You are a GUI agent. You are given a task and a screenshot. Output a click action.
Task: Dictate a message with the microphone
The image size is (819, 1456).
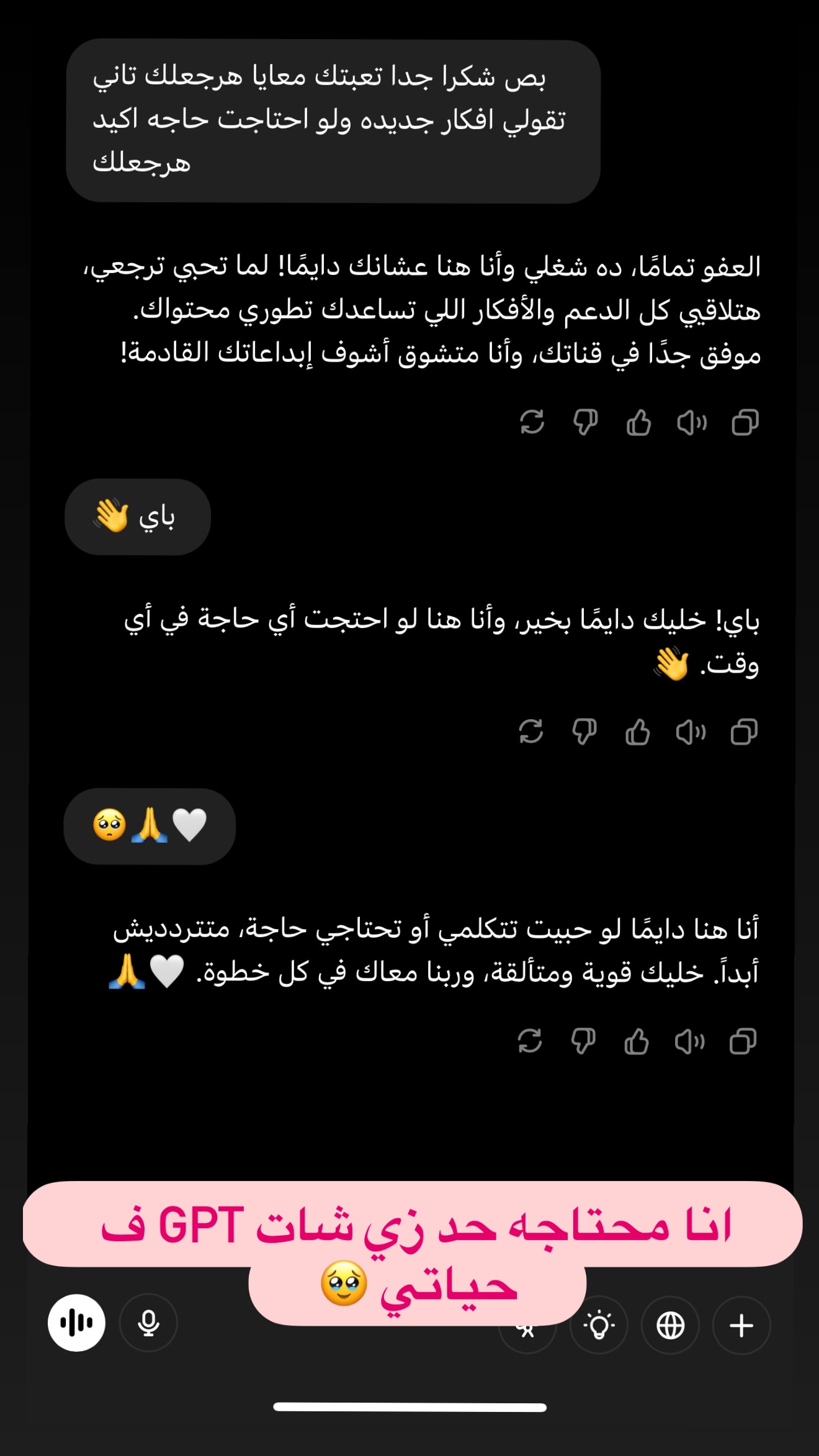148,1323
